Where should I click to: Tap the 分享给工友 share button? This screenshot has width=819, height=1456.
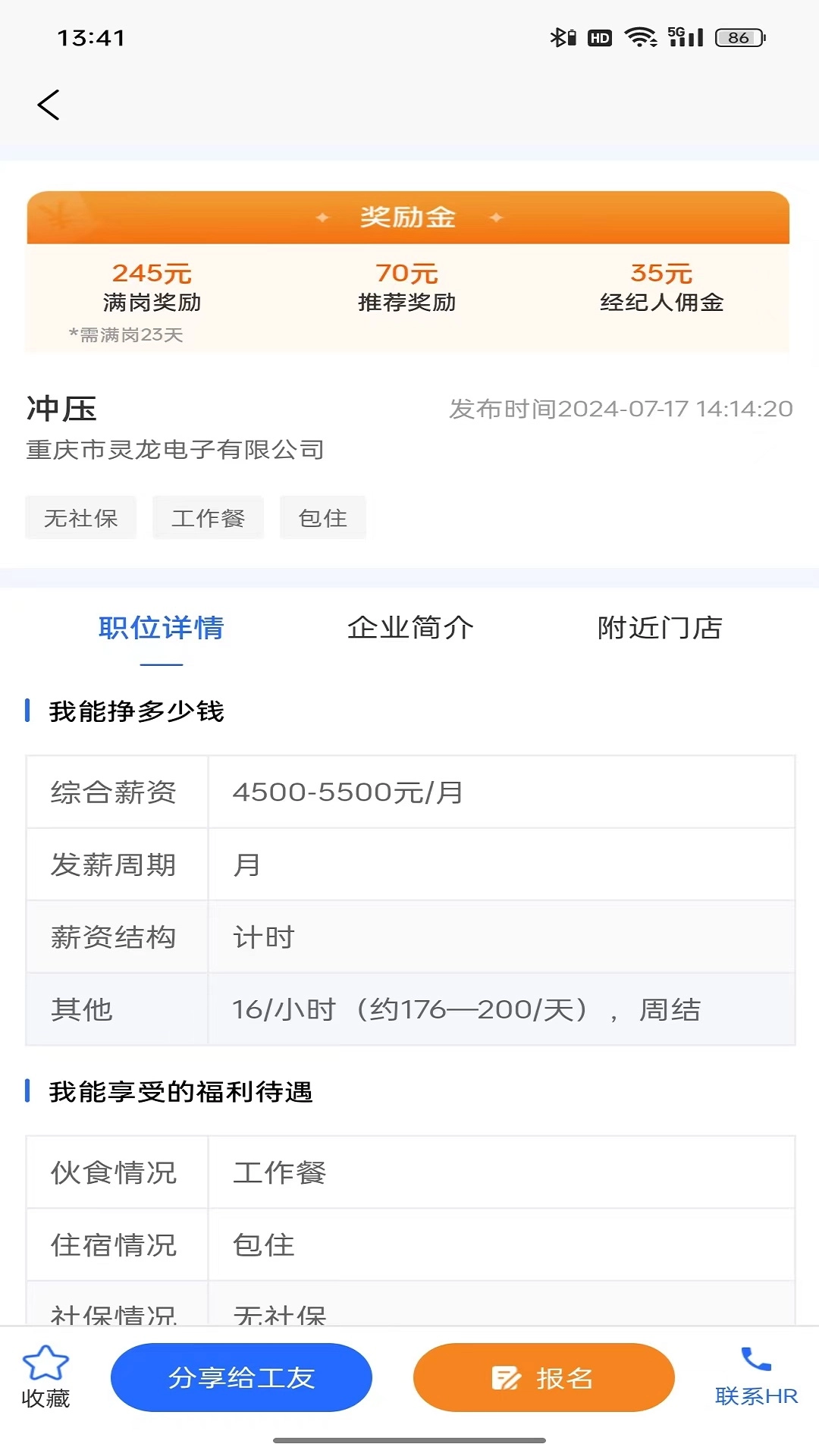pyautogui.click(x=242, y=1377)
